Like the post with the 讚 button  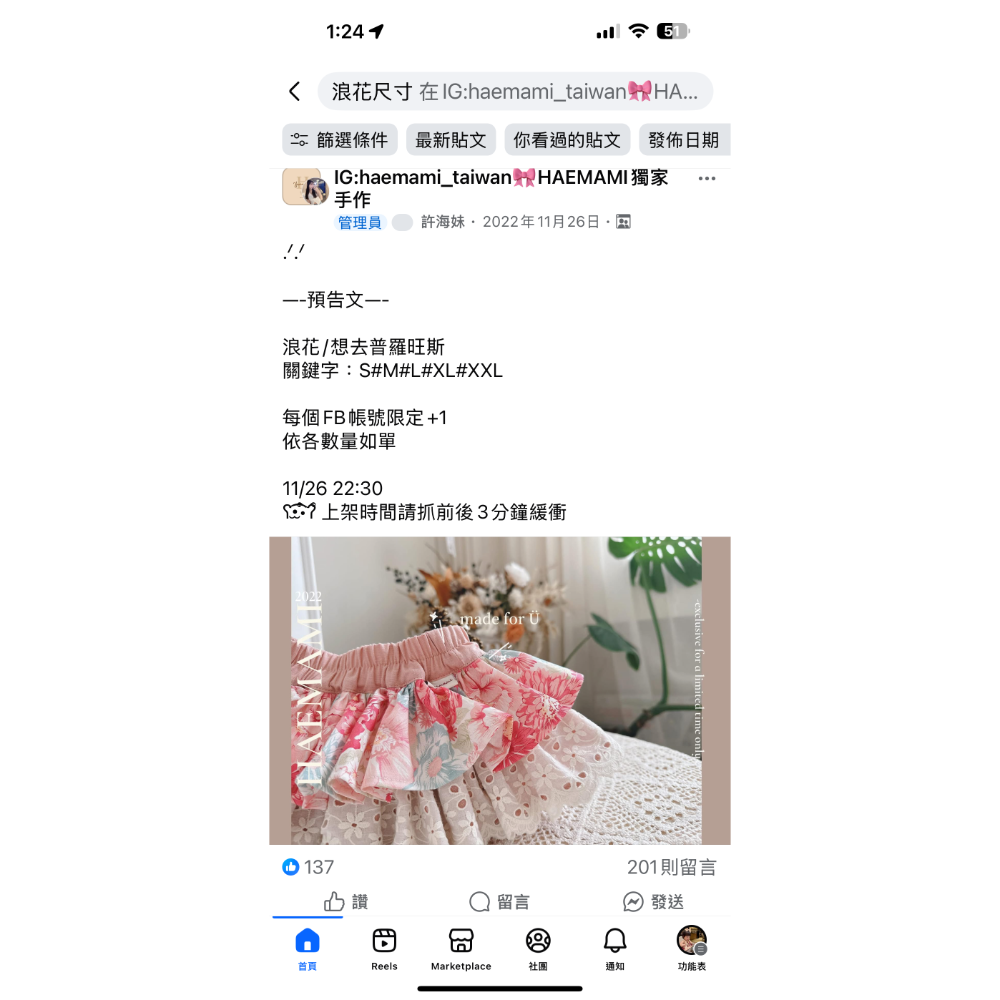coord(346,902)
